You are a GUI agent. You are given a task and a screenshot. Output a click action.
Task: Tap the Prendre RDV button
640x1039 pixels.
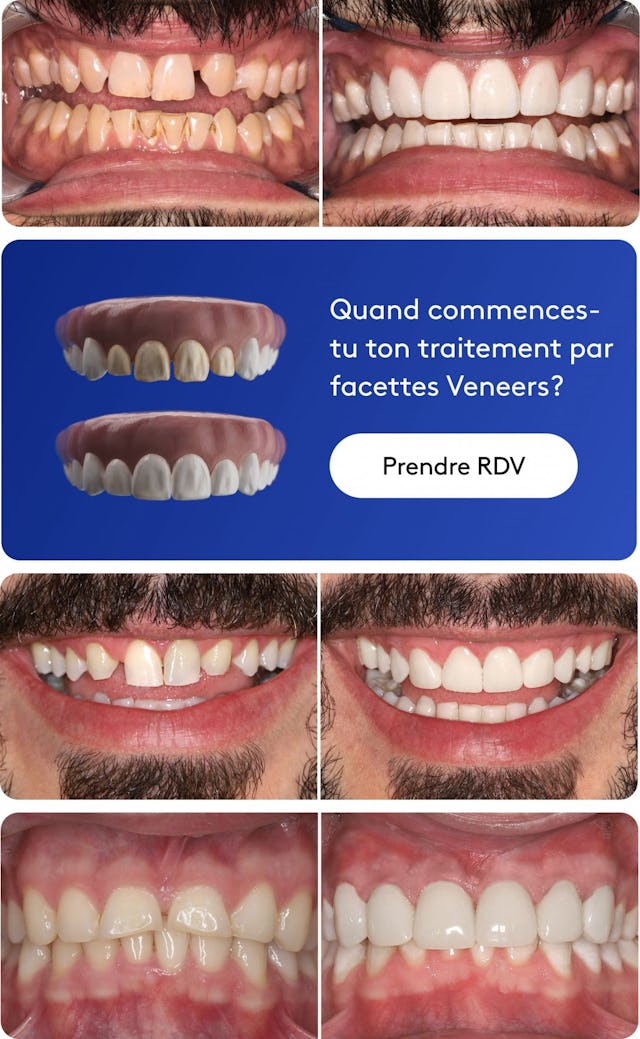pyautogui.click(x=453, y=466)
